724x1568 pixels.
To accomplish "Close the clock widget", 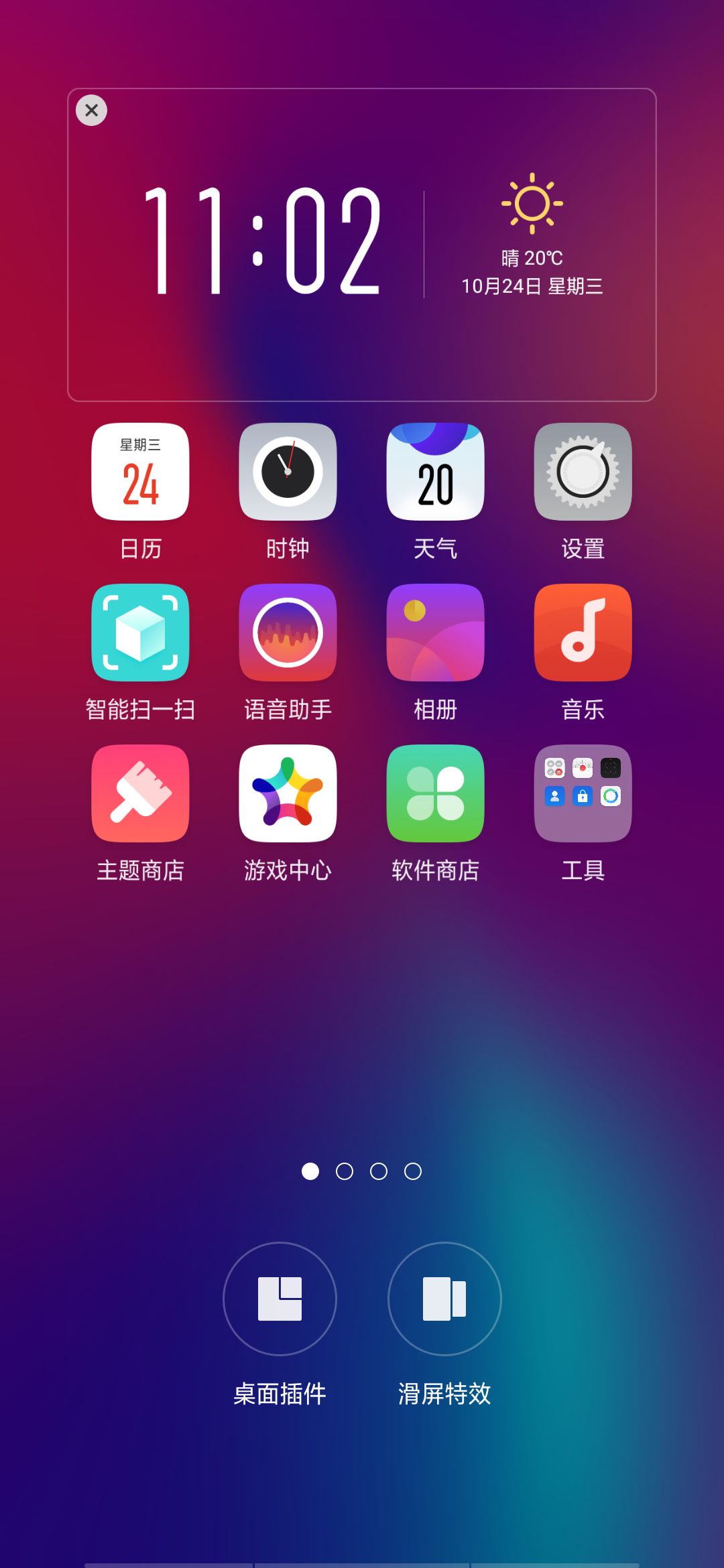I will coord(92,111).
